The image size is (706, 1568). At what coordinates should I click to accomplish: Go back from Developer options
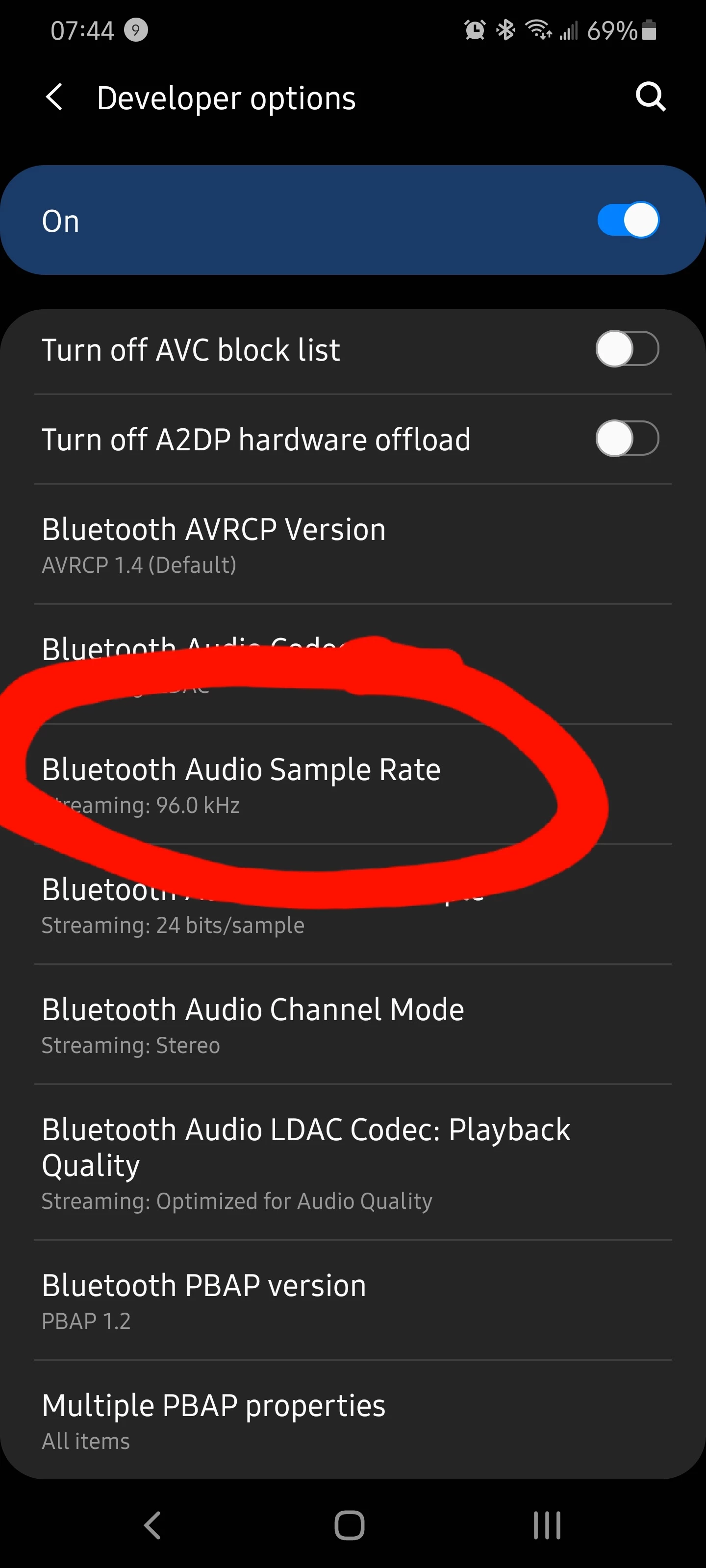[55, 98]
